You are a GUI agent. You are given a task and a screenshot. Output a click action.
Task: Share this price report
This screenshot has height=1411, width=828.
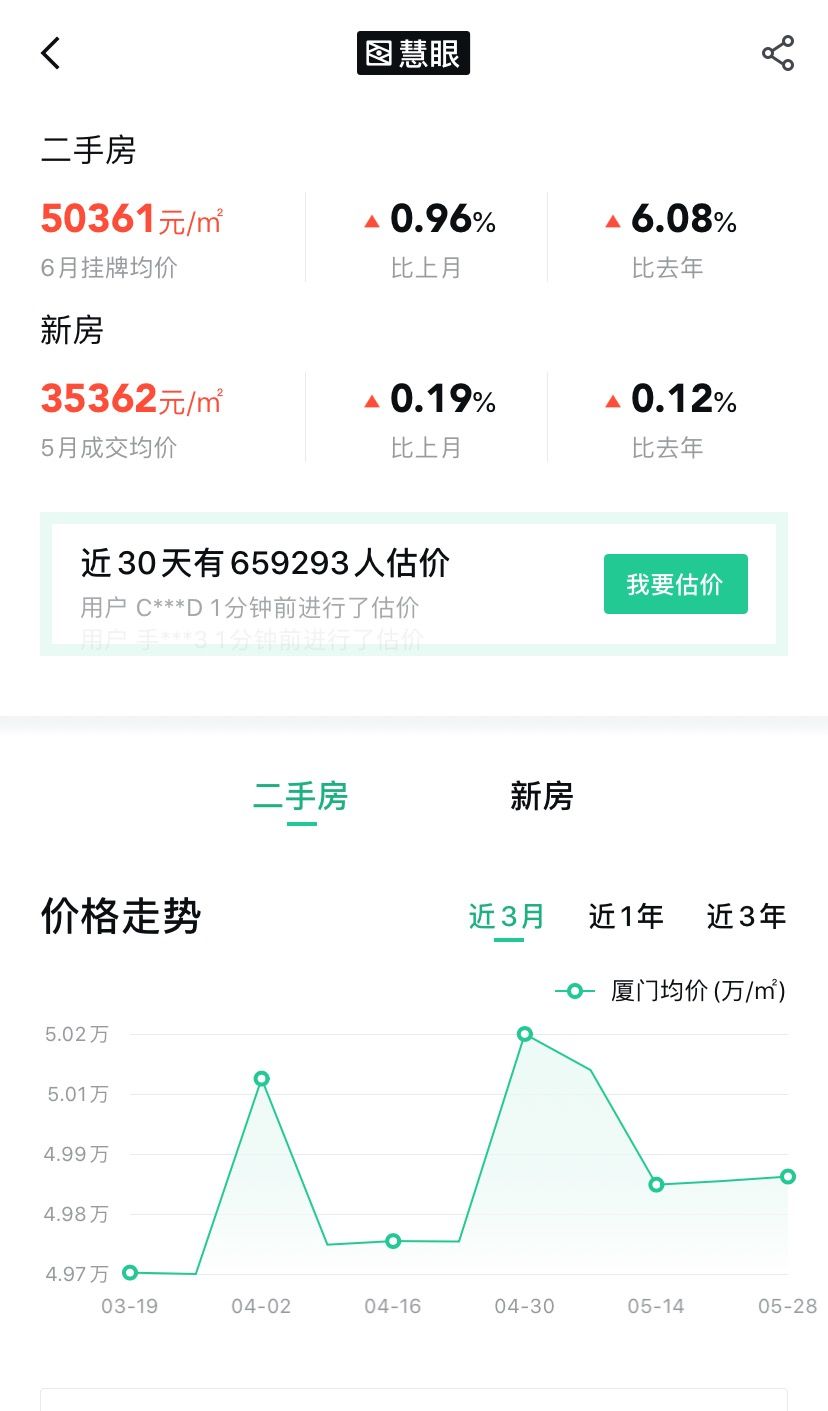tap(777, 53)
